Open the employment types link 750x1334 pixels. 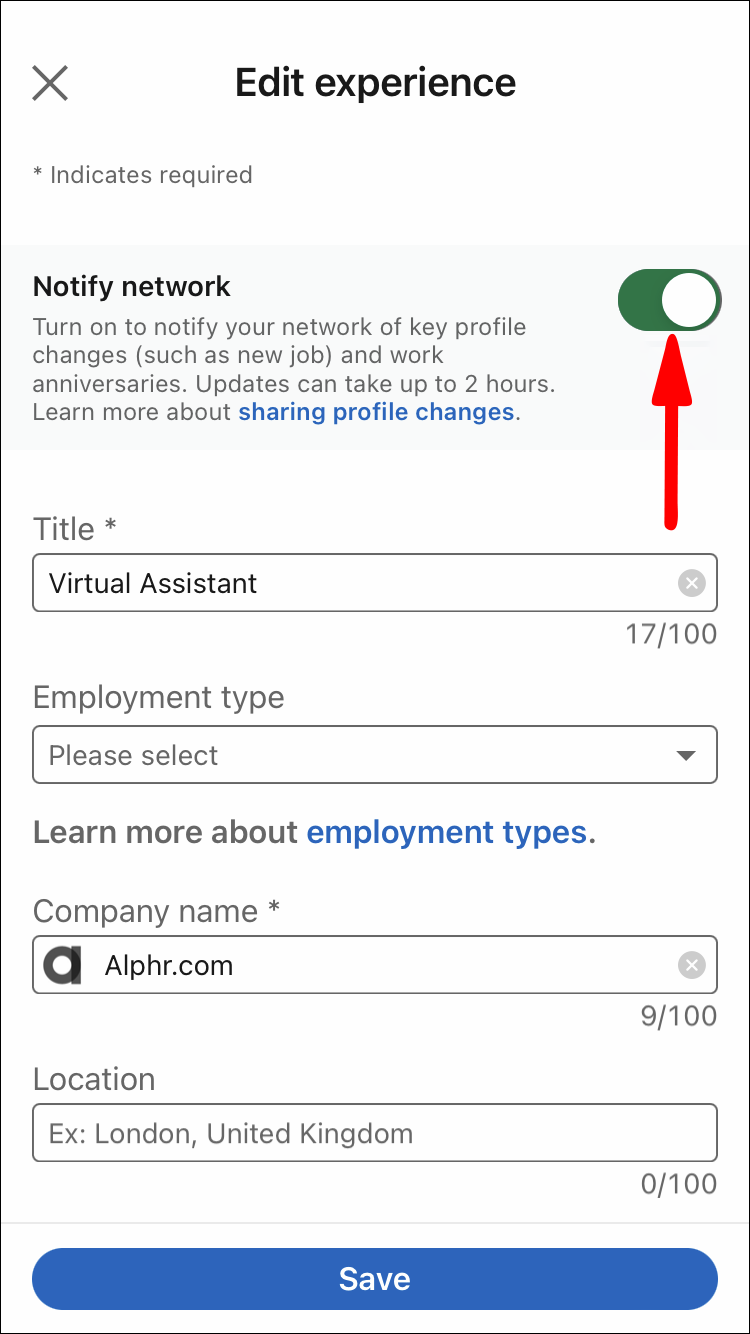tap(446, 832)
